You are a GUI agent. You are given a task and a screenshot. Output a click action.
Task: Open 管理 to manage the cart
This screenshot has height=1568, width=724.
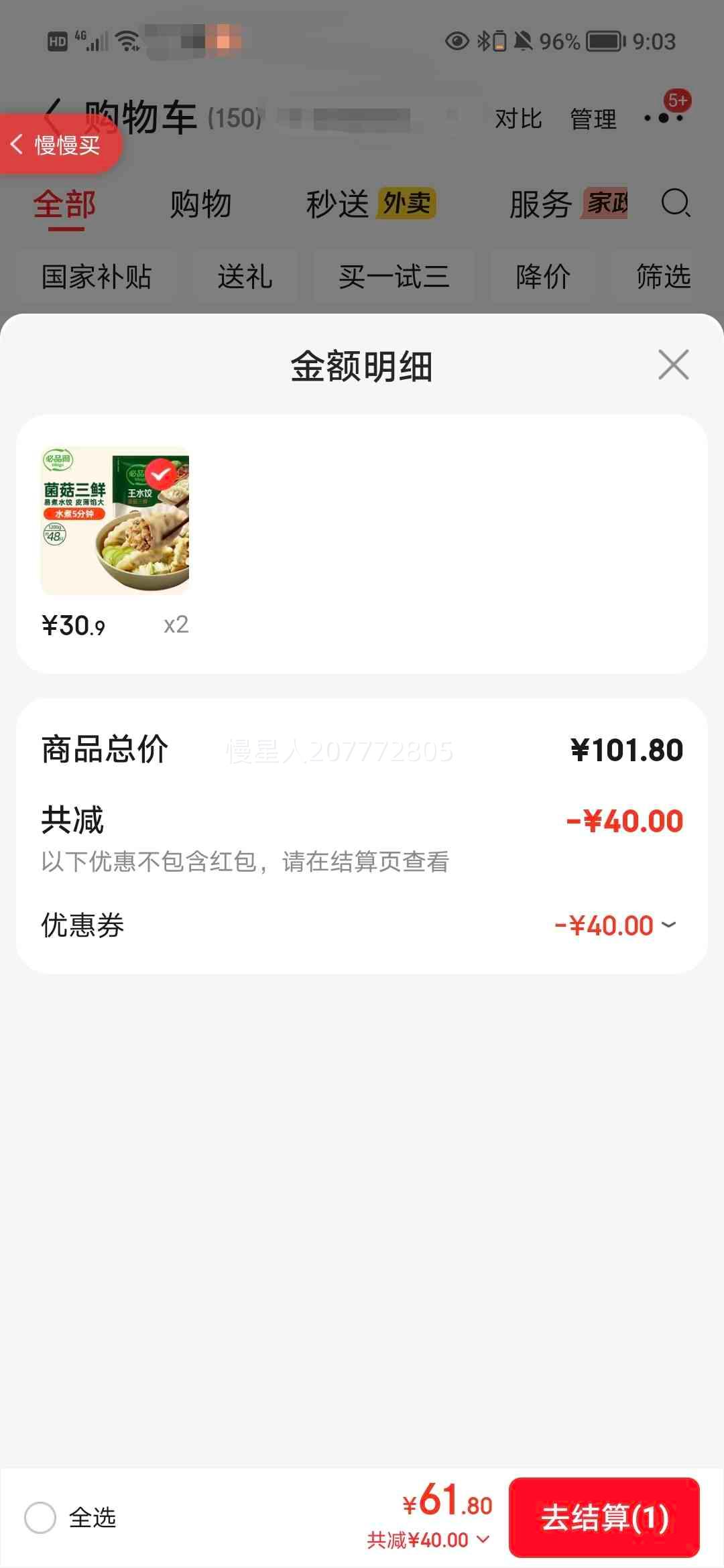pyautogui.click(x=593, y=119)
